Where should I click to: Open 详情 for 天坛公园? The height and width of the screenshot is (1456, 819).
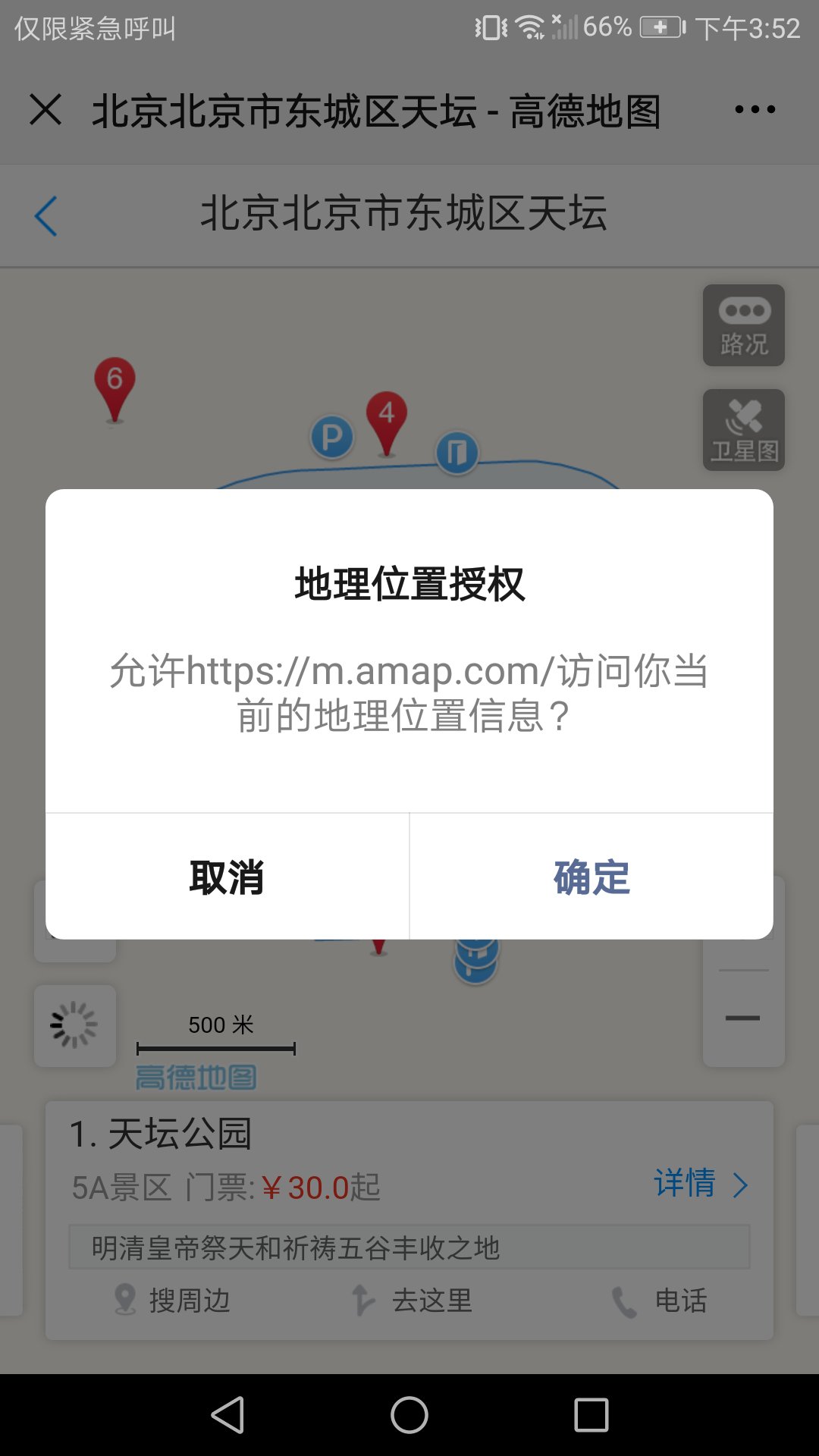click(x=700, y=1183)
